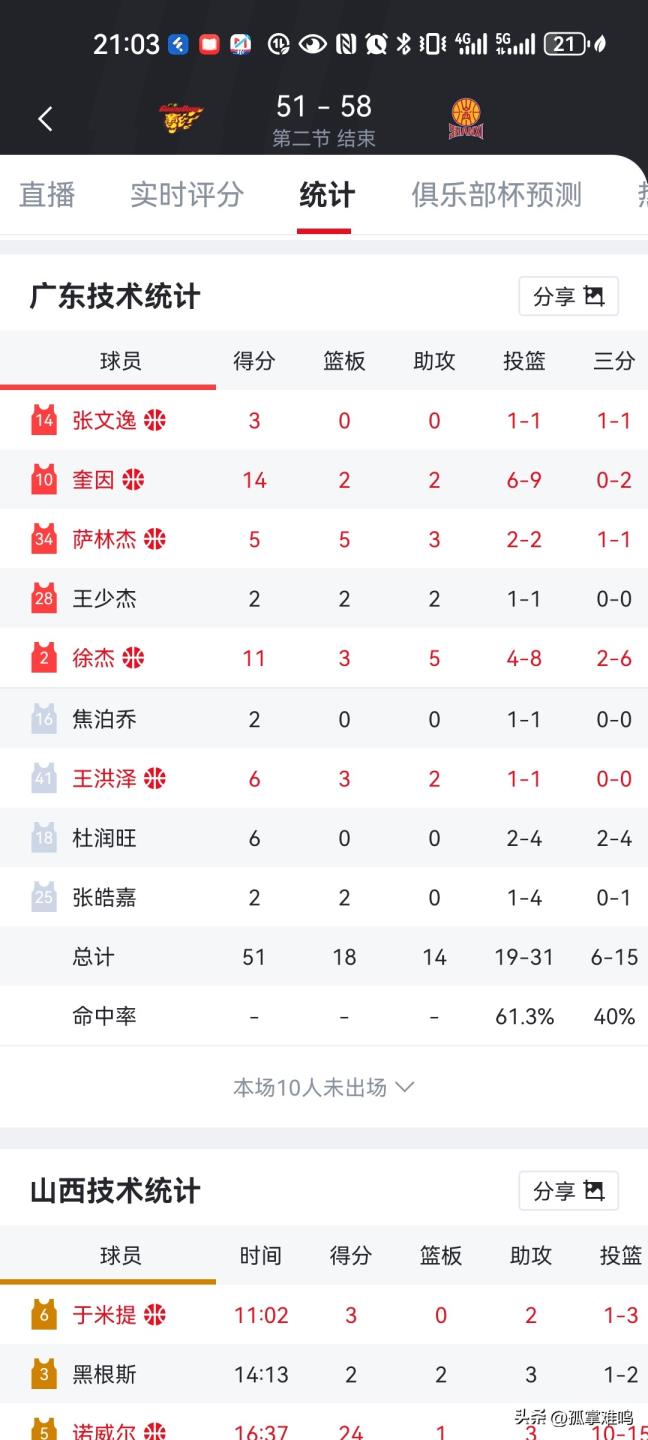Open Shanxi player 黑根斯's row
This screenshot has height=1440, width=648.
pos(104,1375)
